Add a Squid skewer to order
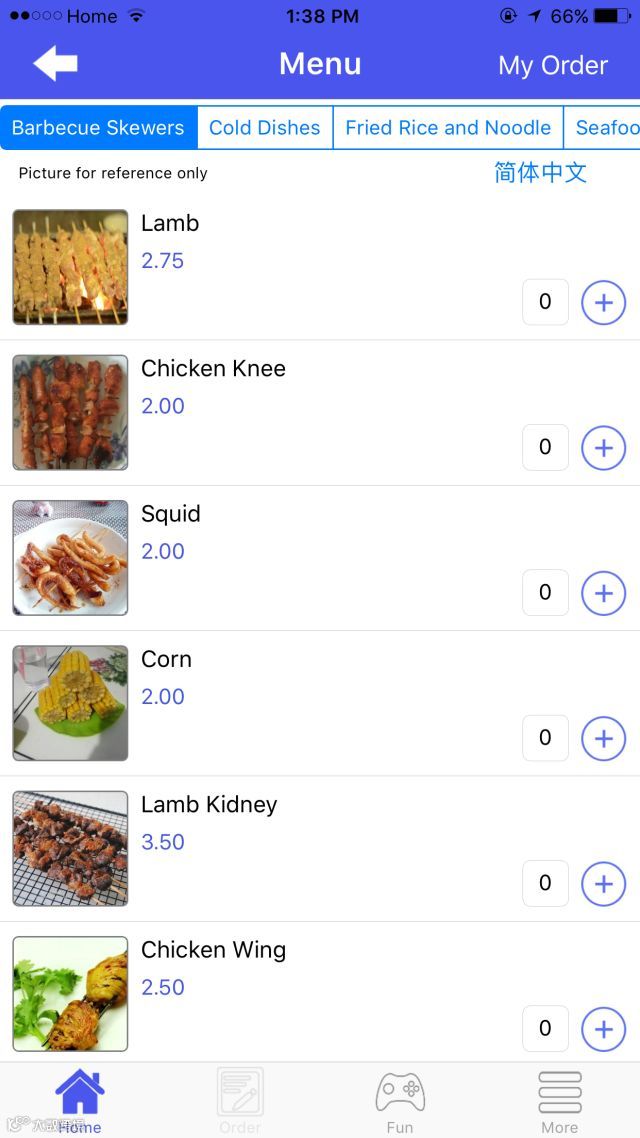 point(603,593)
